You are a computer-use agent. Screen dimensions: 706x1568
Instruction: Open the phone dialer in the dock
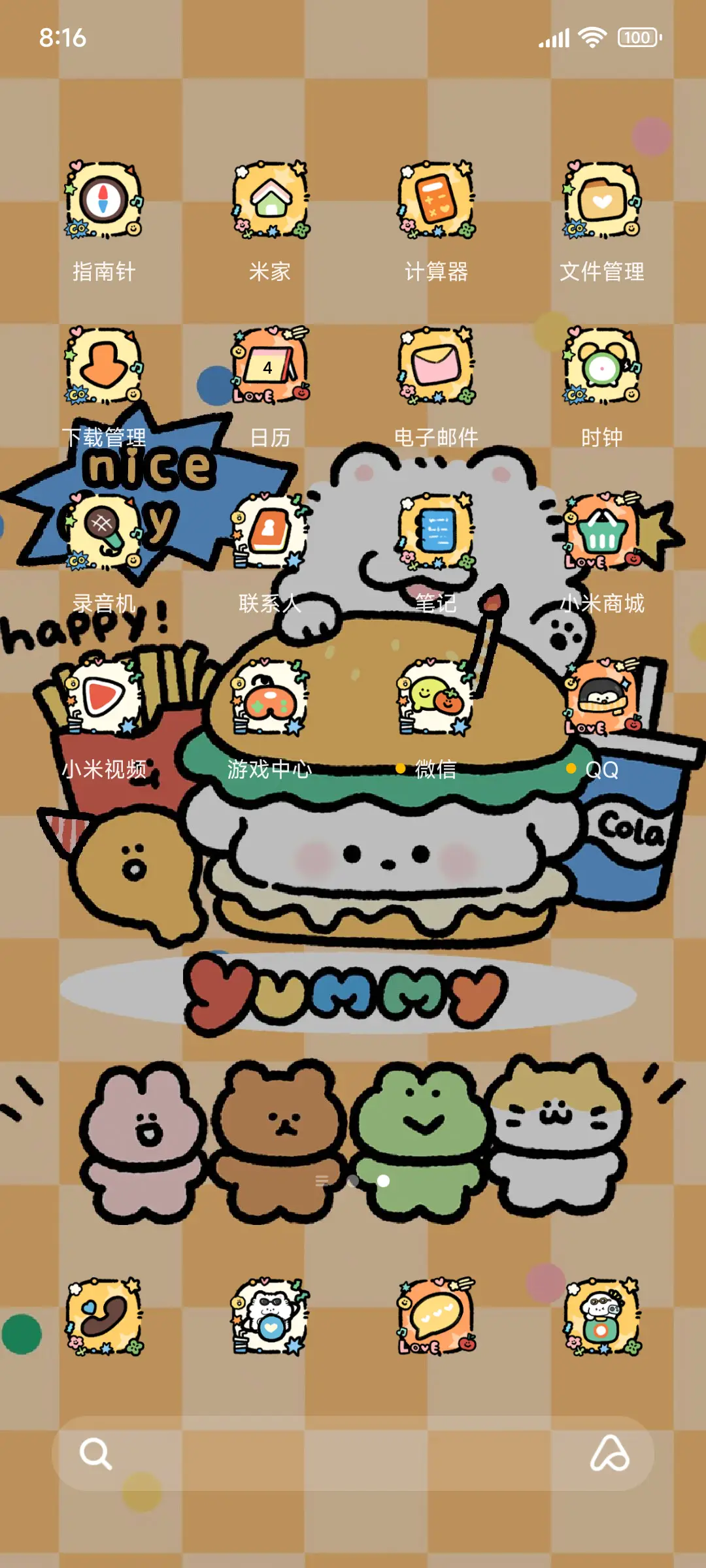pos(104,1317)
